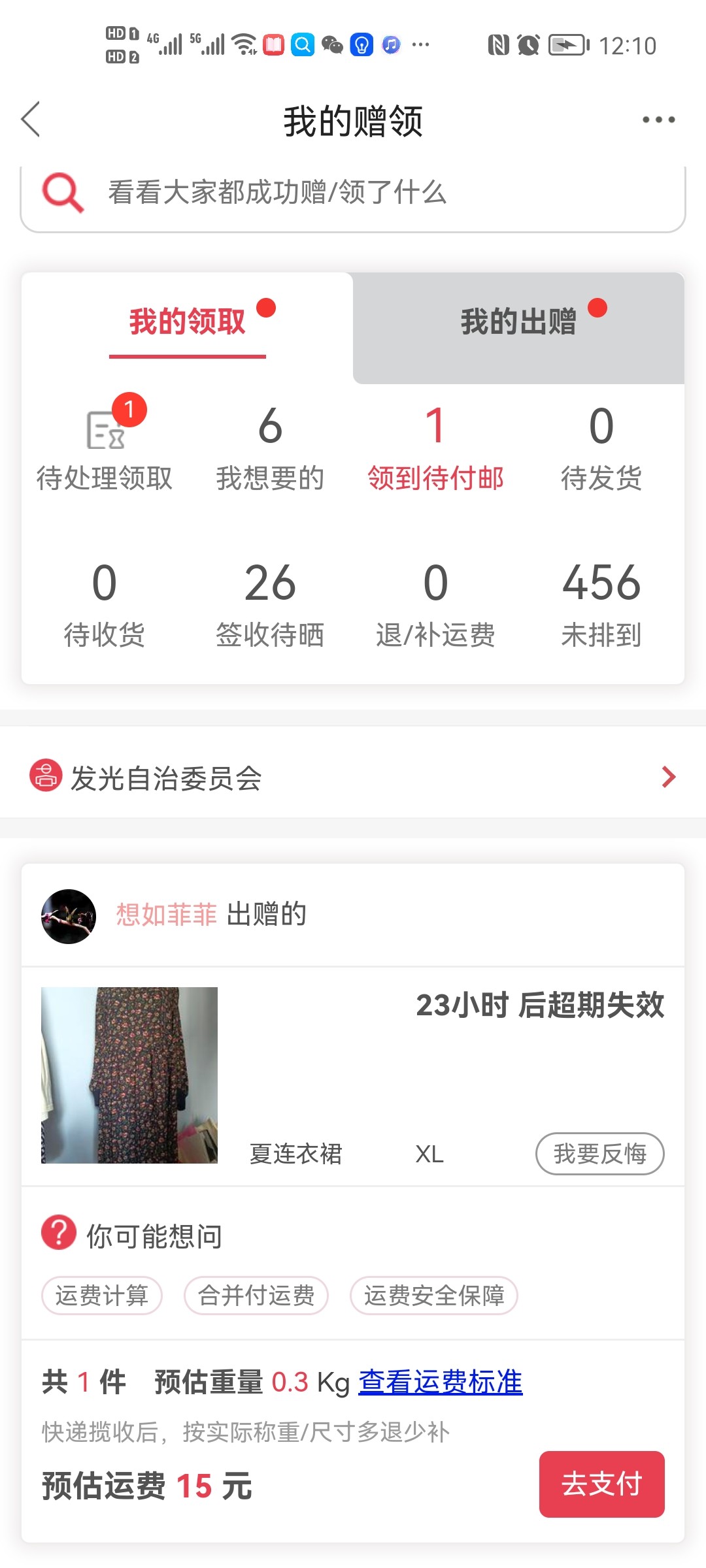This screenshot has width=706, height=1568.
Task: Tap 去支付 to pay shipping
Action: [601, 1484]
